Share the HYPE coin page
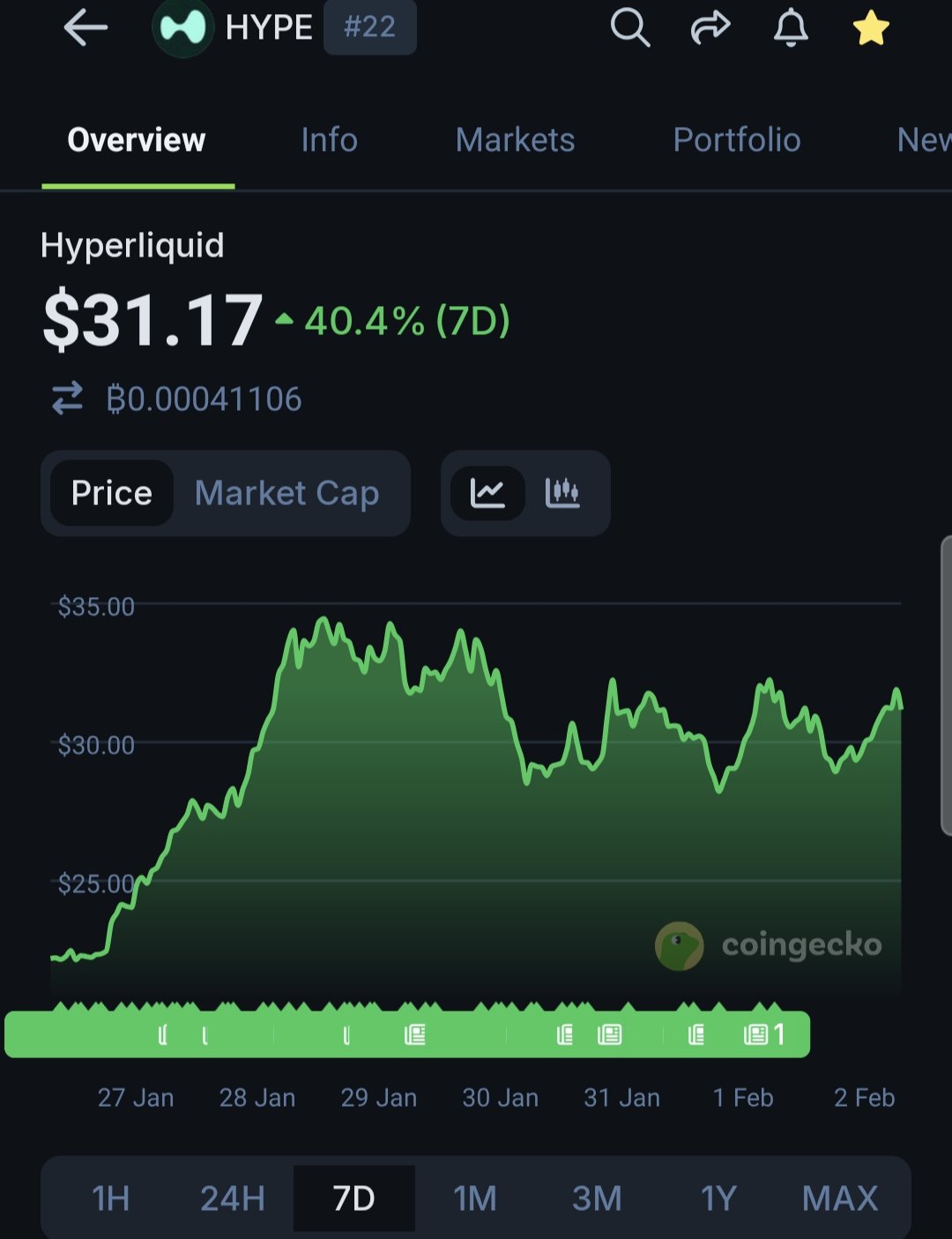Image resolution: width=952 pixels, height=1239 pixels. pyautogui.click(x=710, y=28)
